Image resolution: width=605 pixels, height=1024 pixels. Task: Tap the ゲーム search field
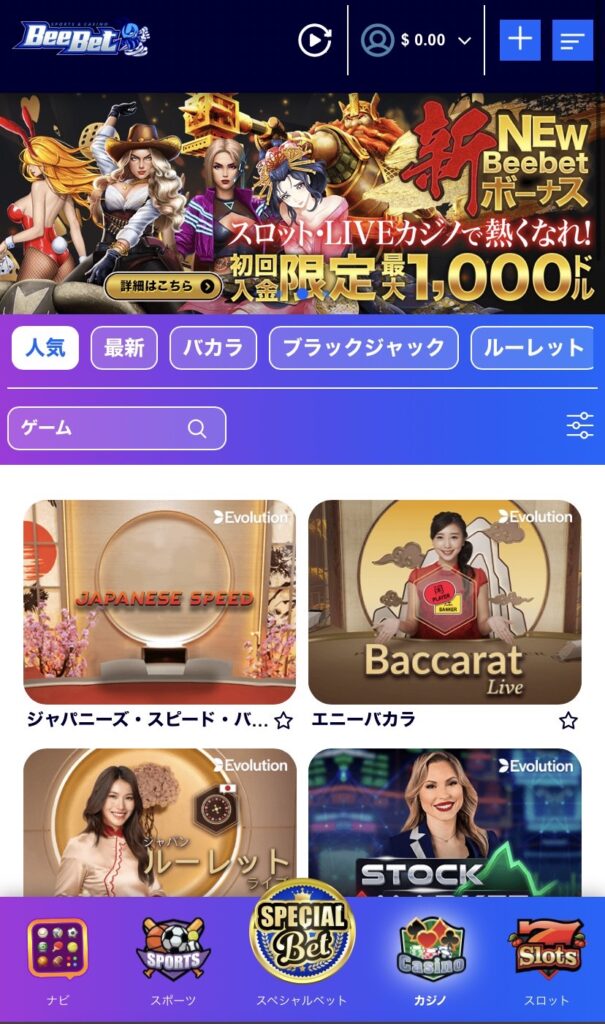coord(100,428)
